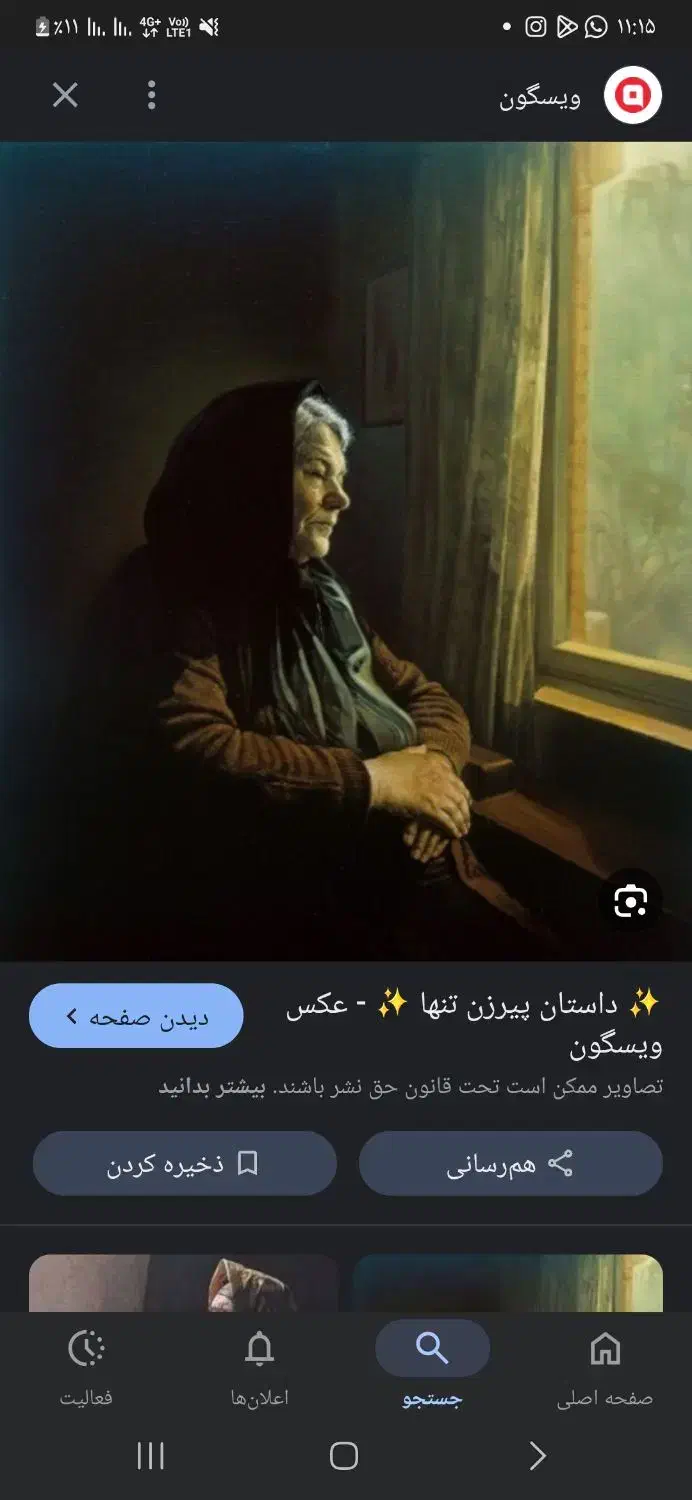This screenshot has height=1500, width=692.
Task: Open the اعلان‌ها notifications tab
Action: pos(259,1366)
